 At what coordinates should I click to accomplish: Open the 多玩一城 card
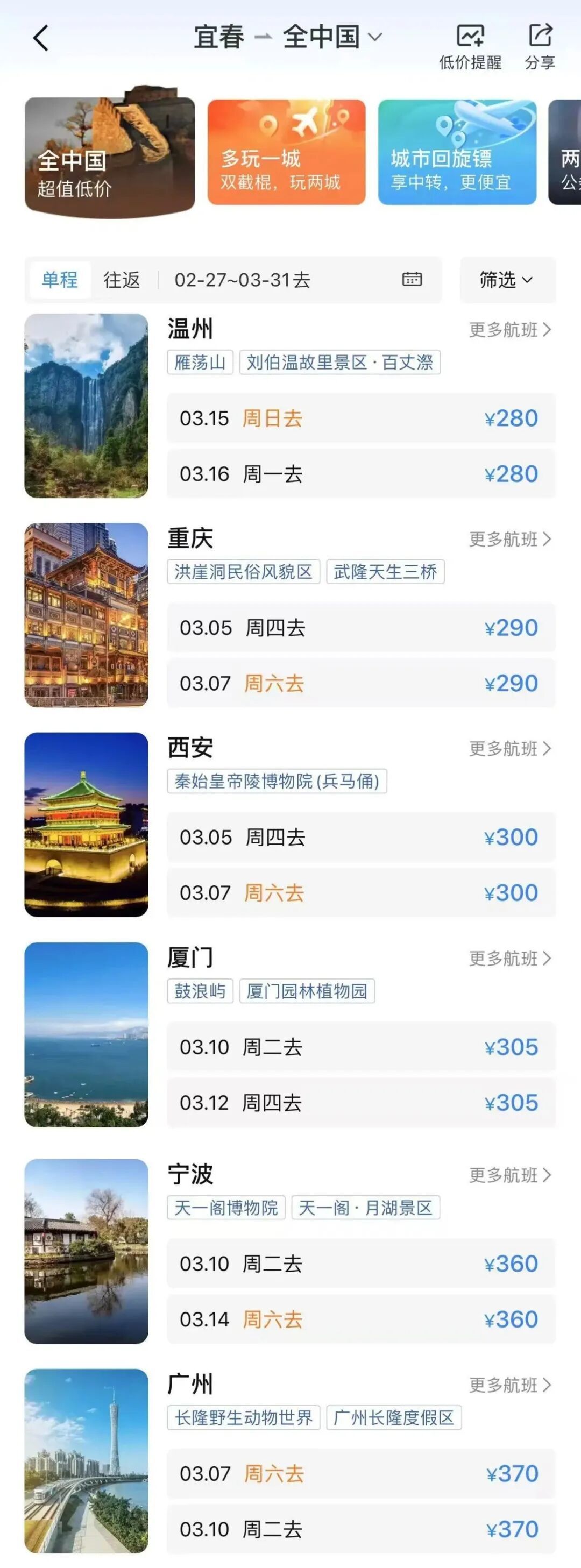[x=286, y=153]
